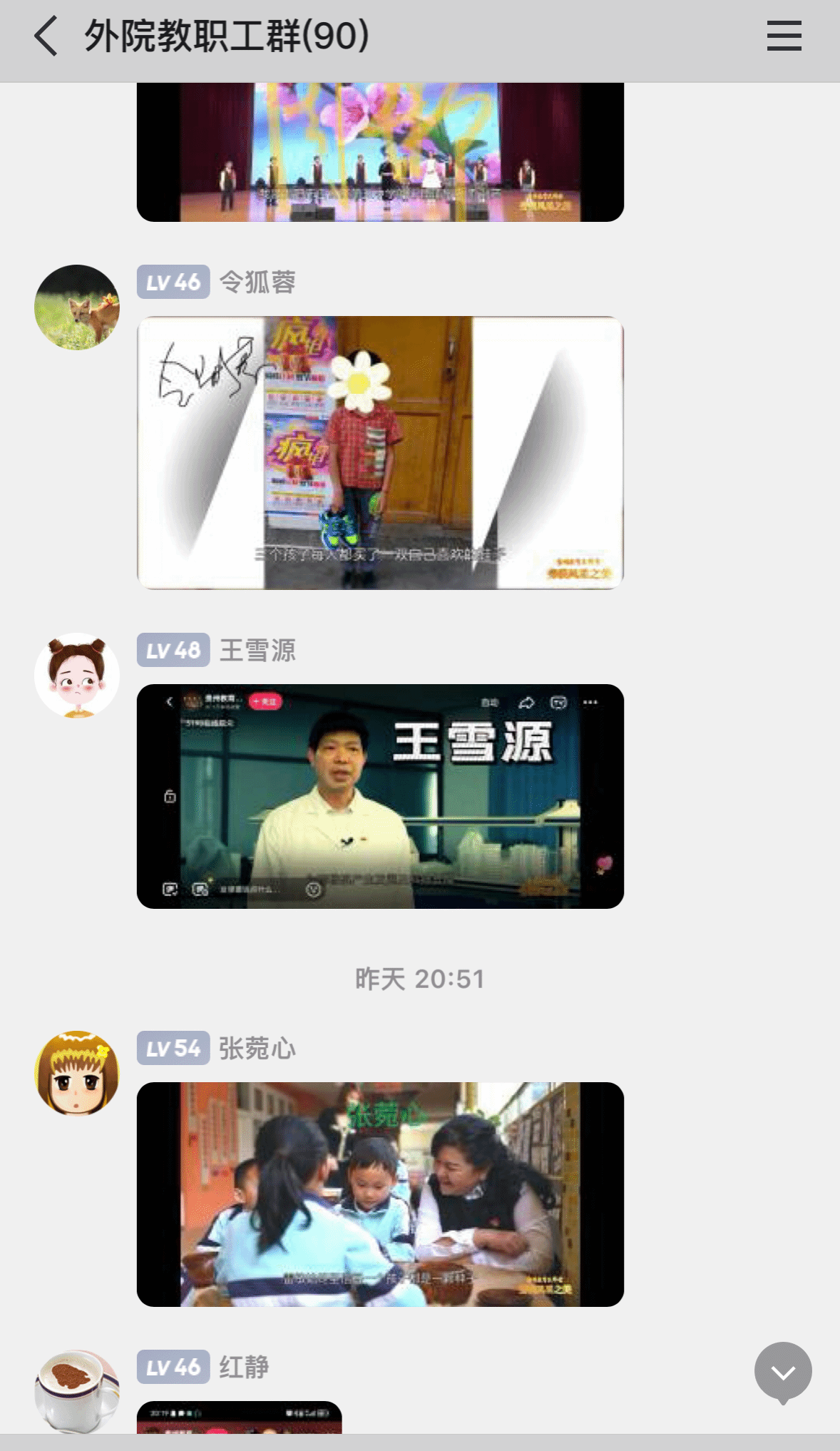Open the video shared by 王雪源

[x=380, y=796]
